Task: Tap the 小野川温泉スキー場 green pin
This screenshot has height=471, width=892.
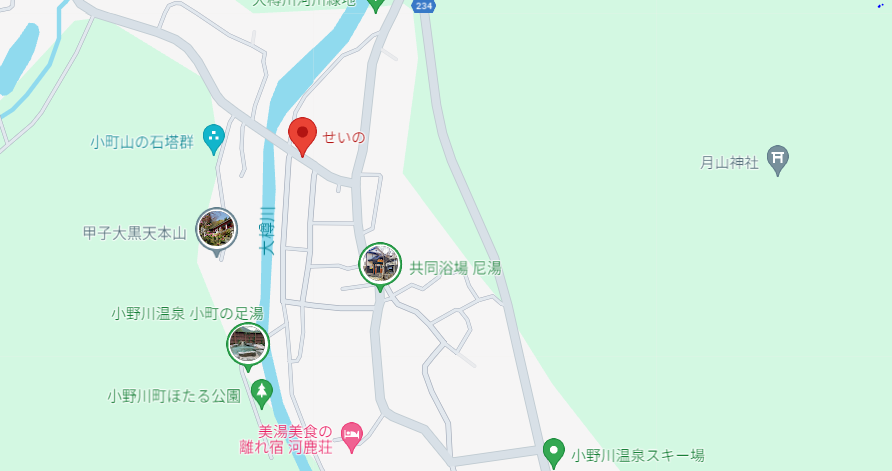Action: pos(554,453)
